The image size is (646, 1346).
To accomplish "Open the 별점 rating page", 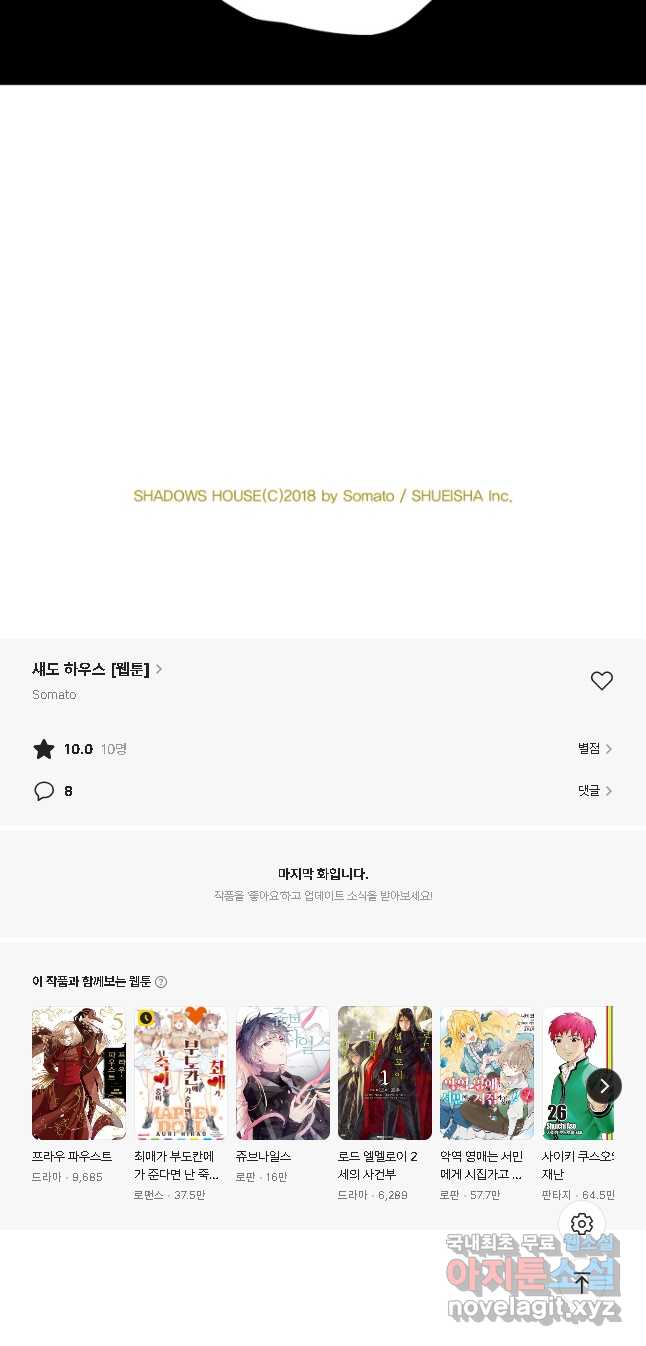I will [x=595, y=749].
